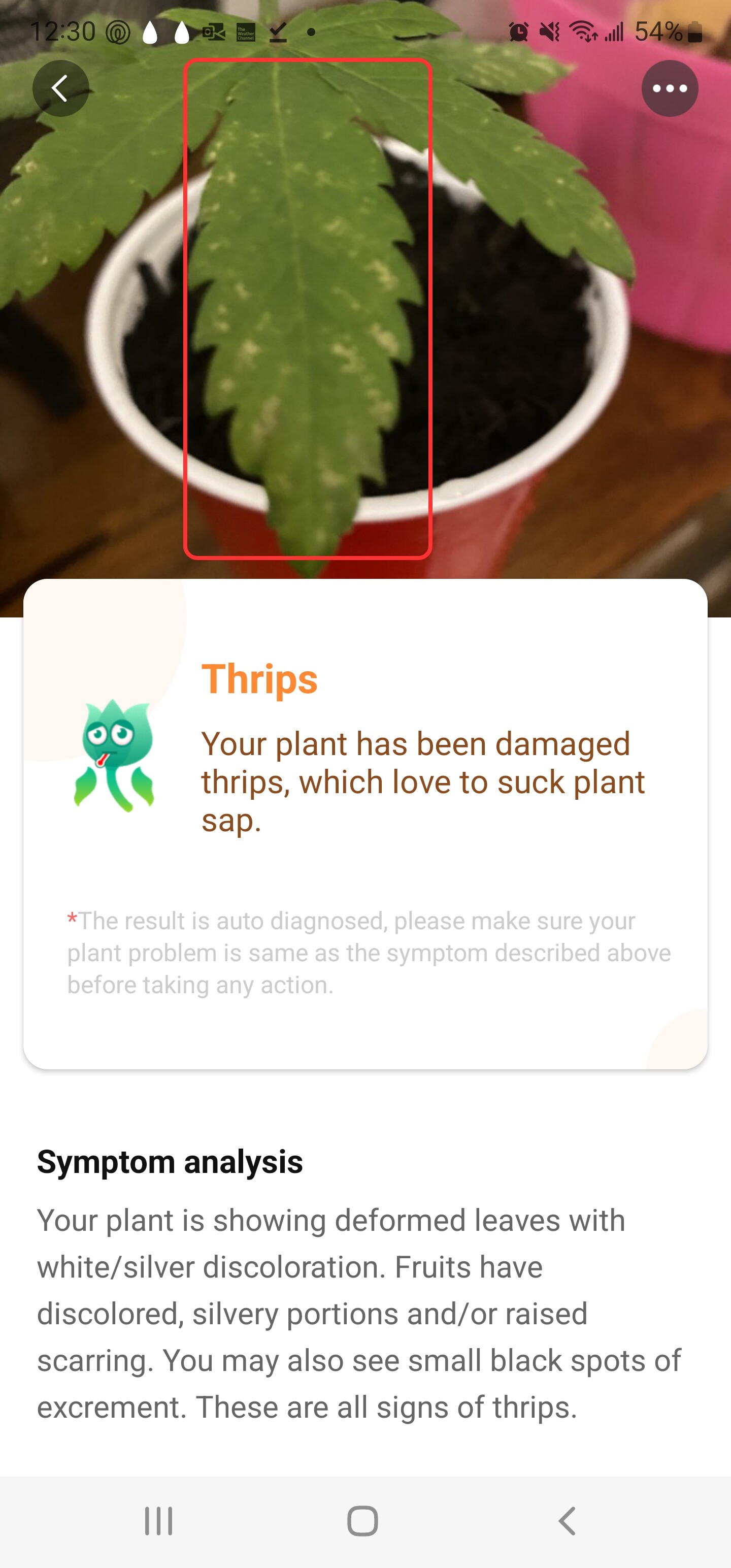The width and height of the screenshot is (731, 1568).
Task: Go back using the top-left arrow
Action: coord(60,88)
